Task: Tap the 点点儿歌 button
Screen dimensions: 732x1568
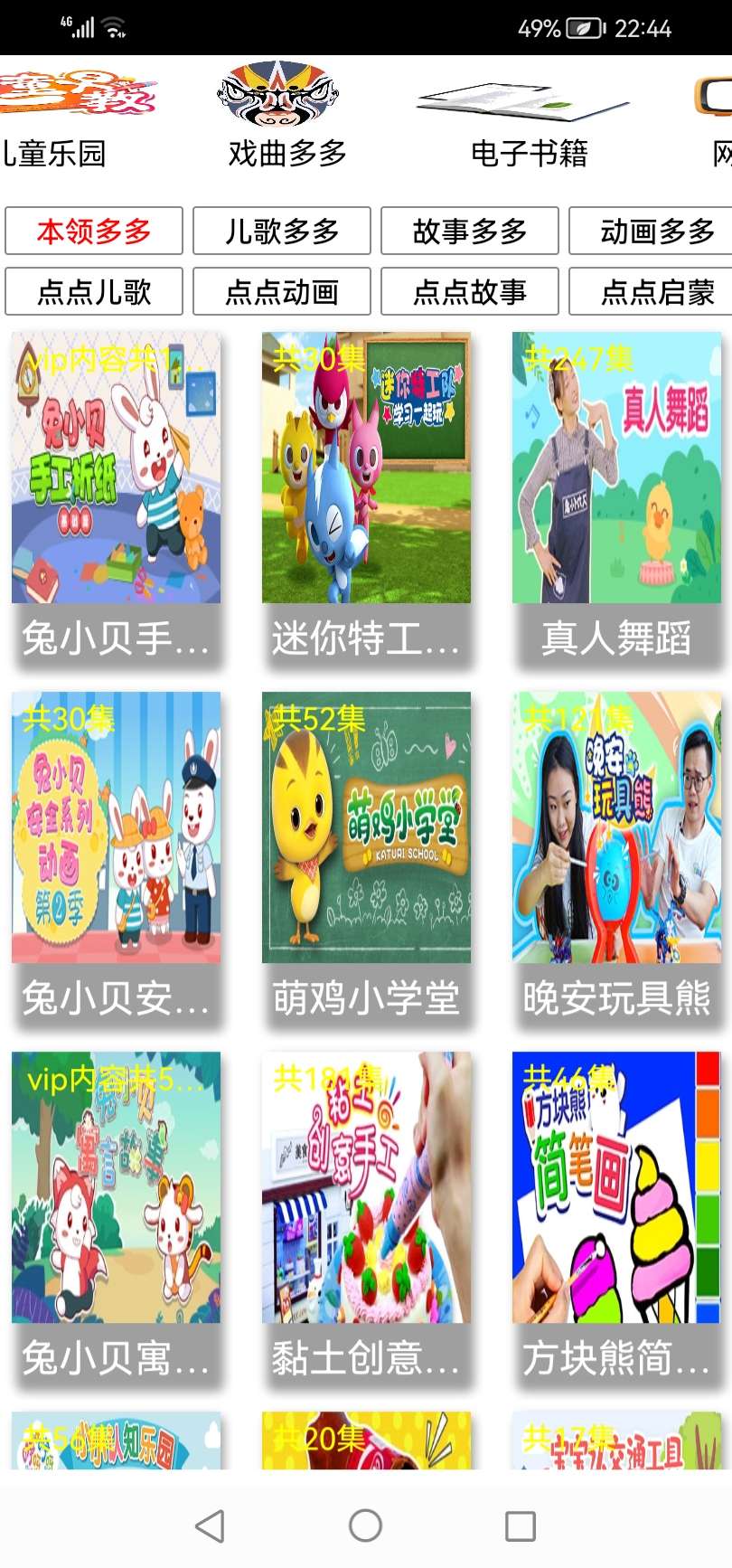Action: pyautogui.click(x=94, y=292)
